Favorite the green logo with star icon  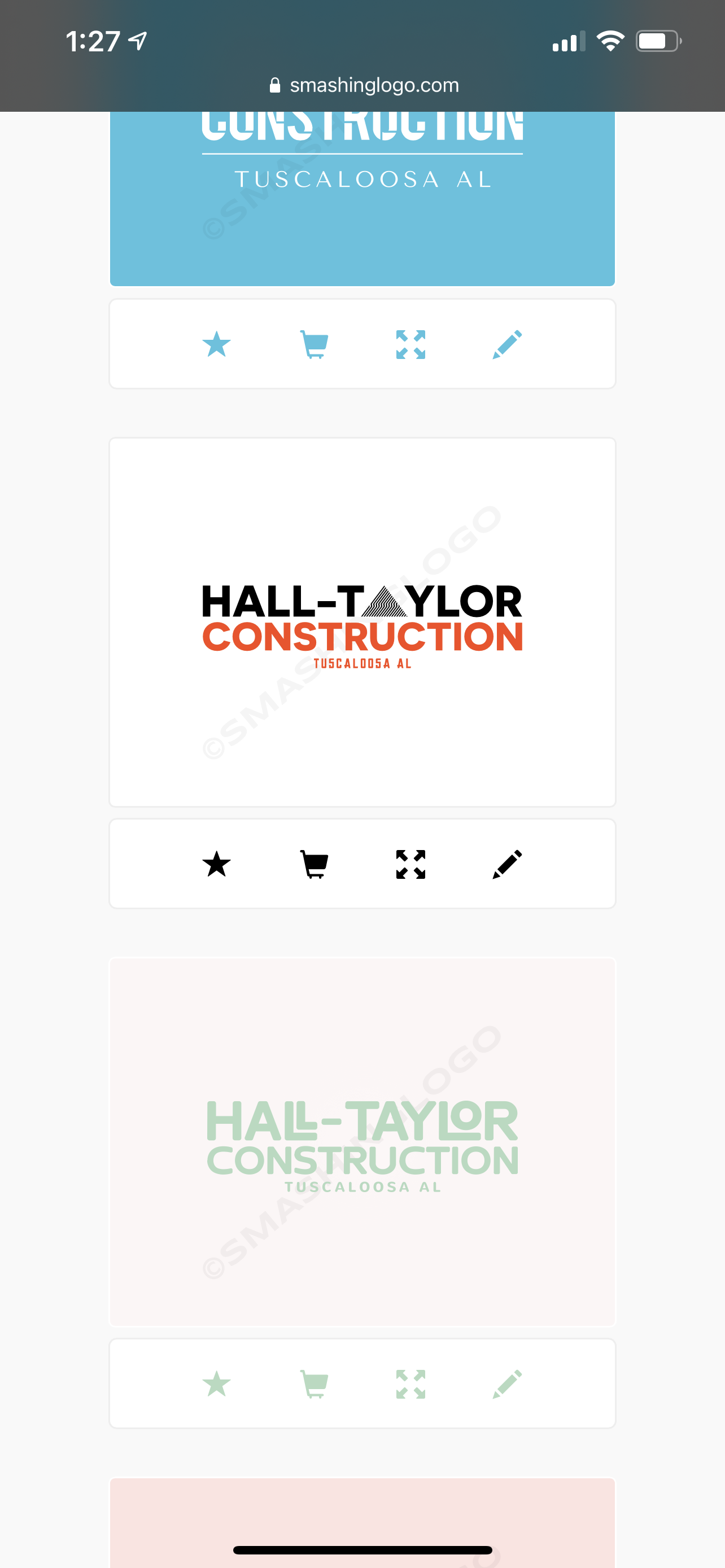(x=216, y=1384)
